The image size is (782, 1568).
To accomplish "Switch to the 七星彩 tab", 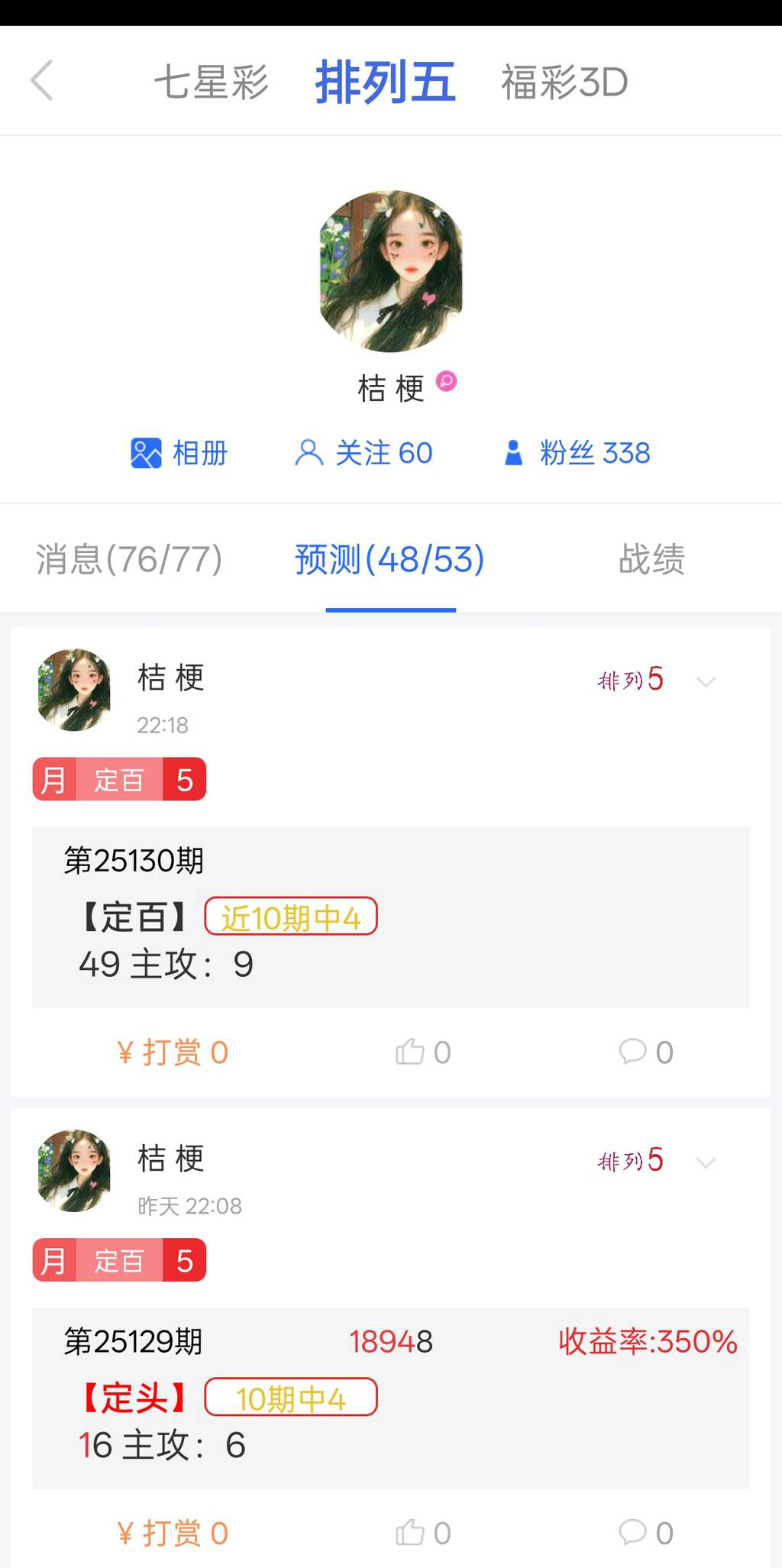I will coord(211,82).
